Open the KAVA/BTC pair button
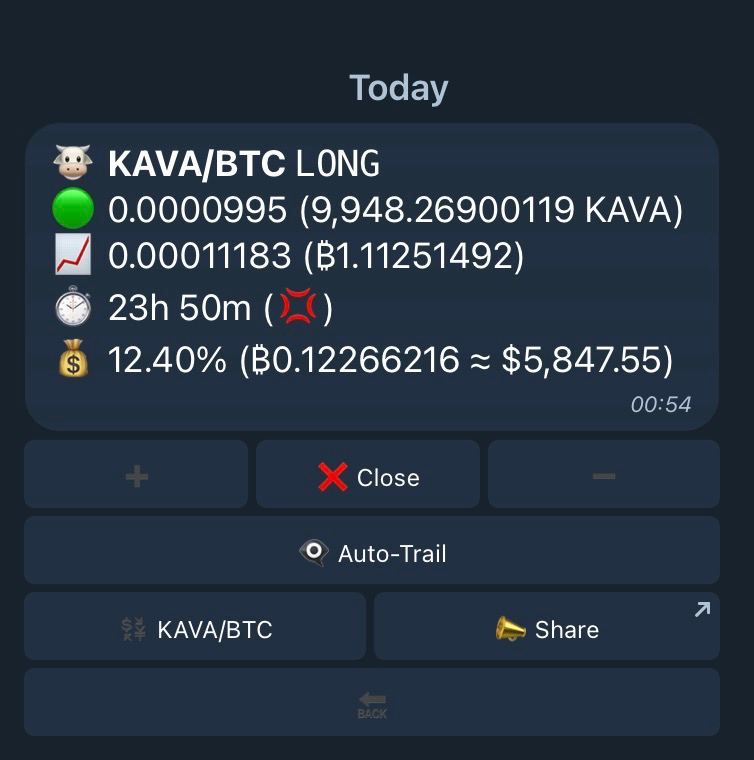 (x=195, y=629)
